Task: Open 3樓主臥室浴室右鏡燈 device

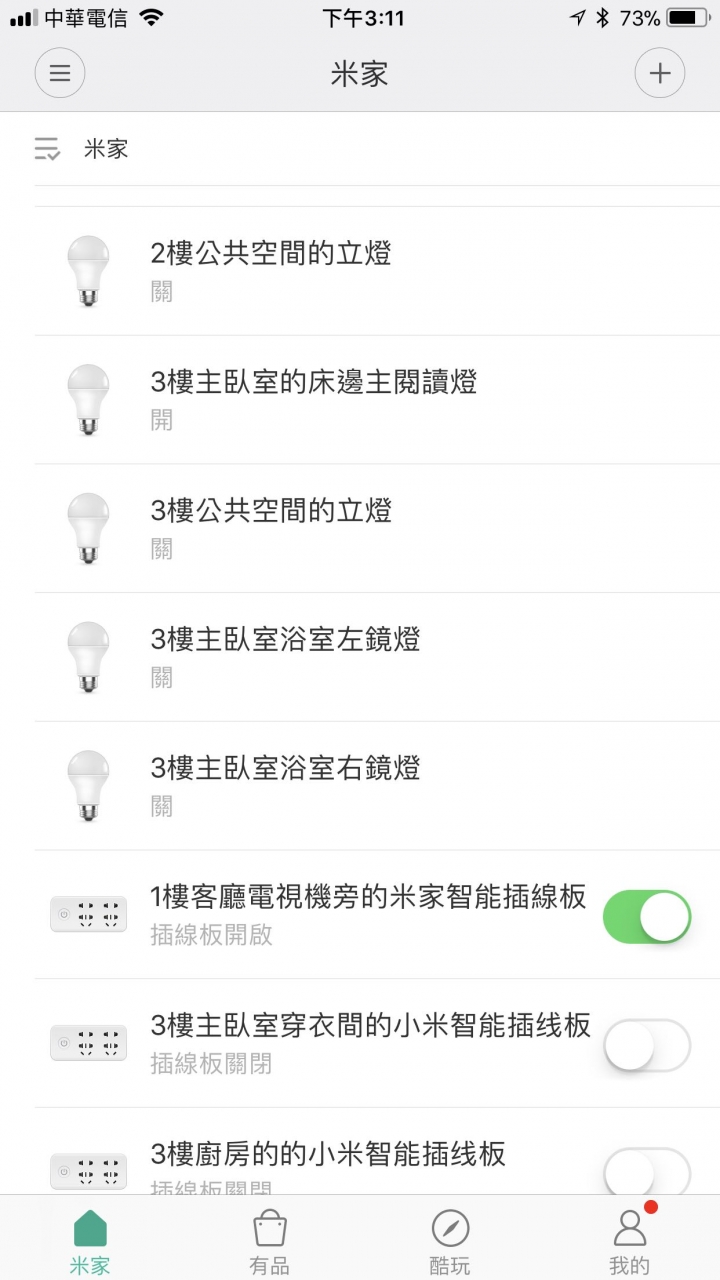Action: tap(377, 786)
